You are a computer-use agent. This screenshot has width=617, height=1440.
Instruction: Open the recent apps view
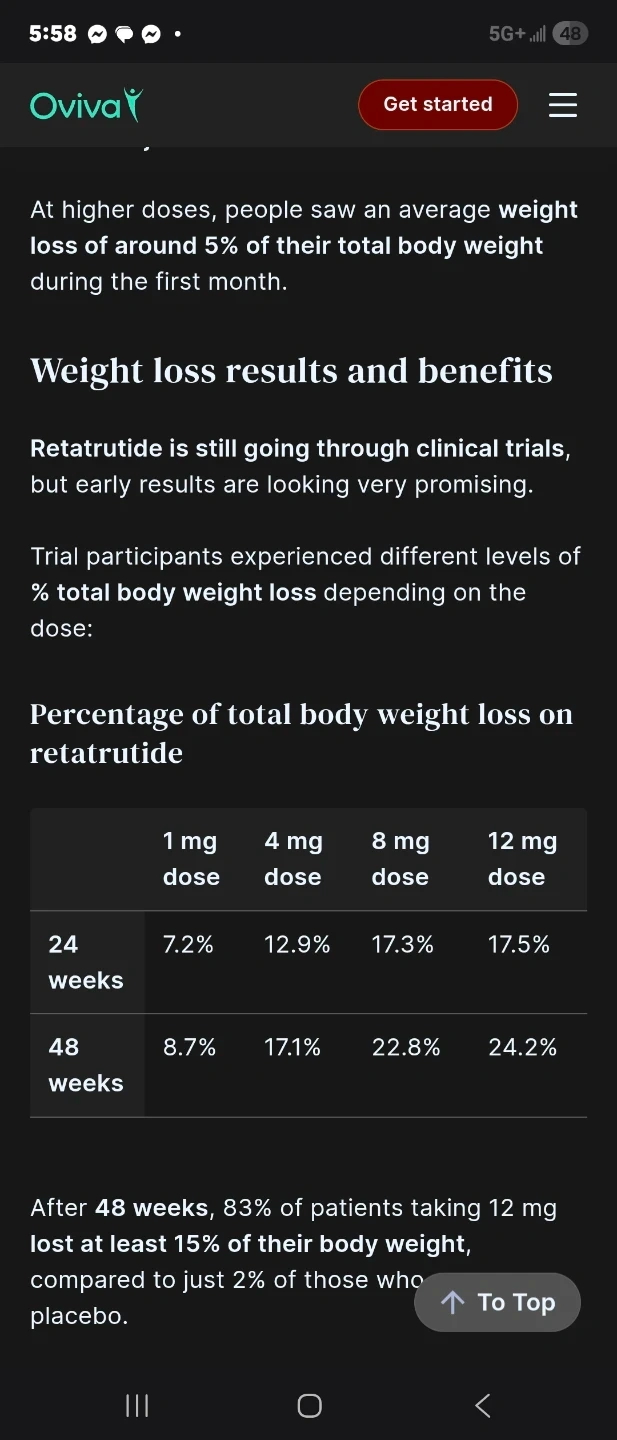click(137, 1406)
